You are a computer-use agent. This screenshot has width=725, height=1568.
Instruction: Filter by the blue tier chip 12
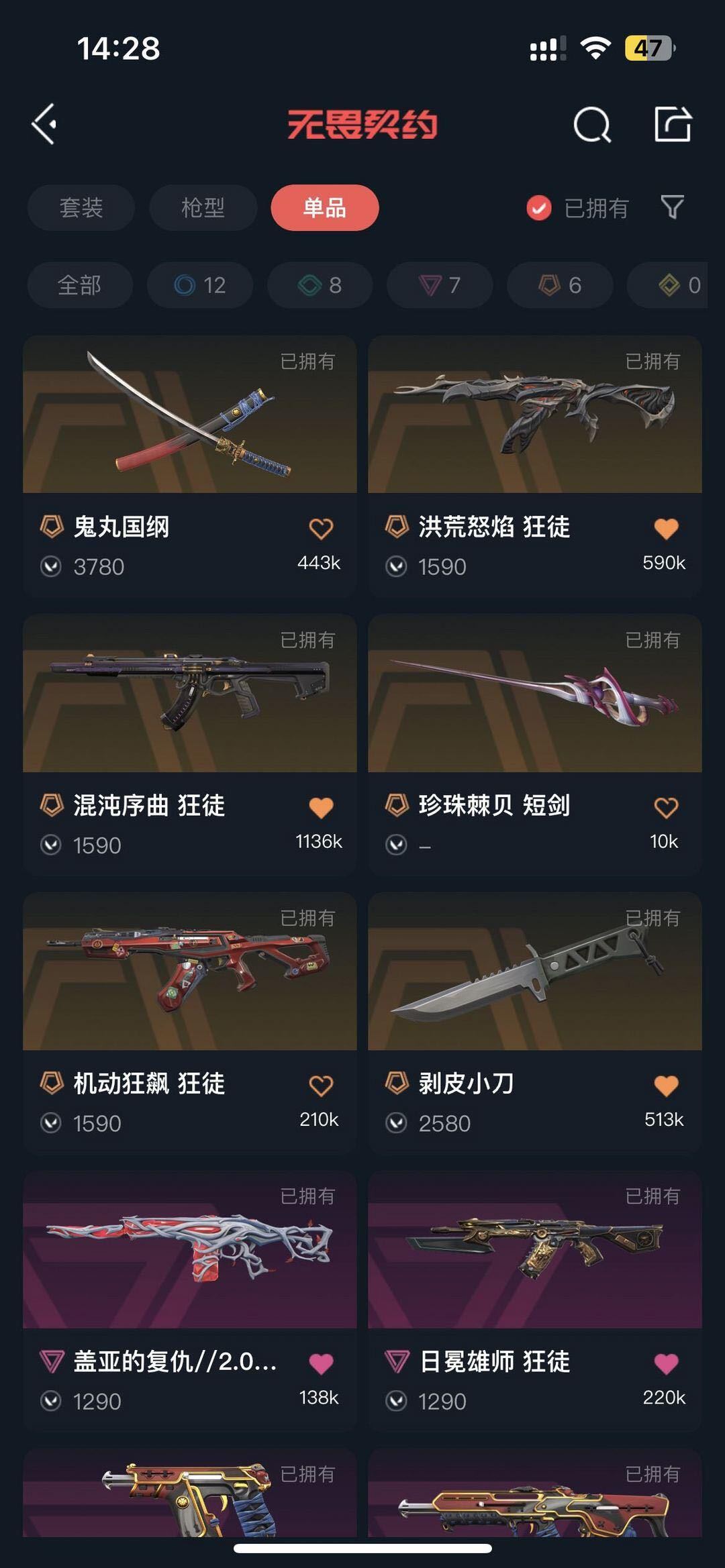click(x=200, y=285)
